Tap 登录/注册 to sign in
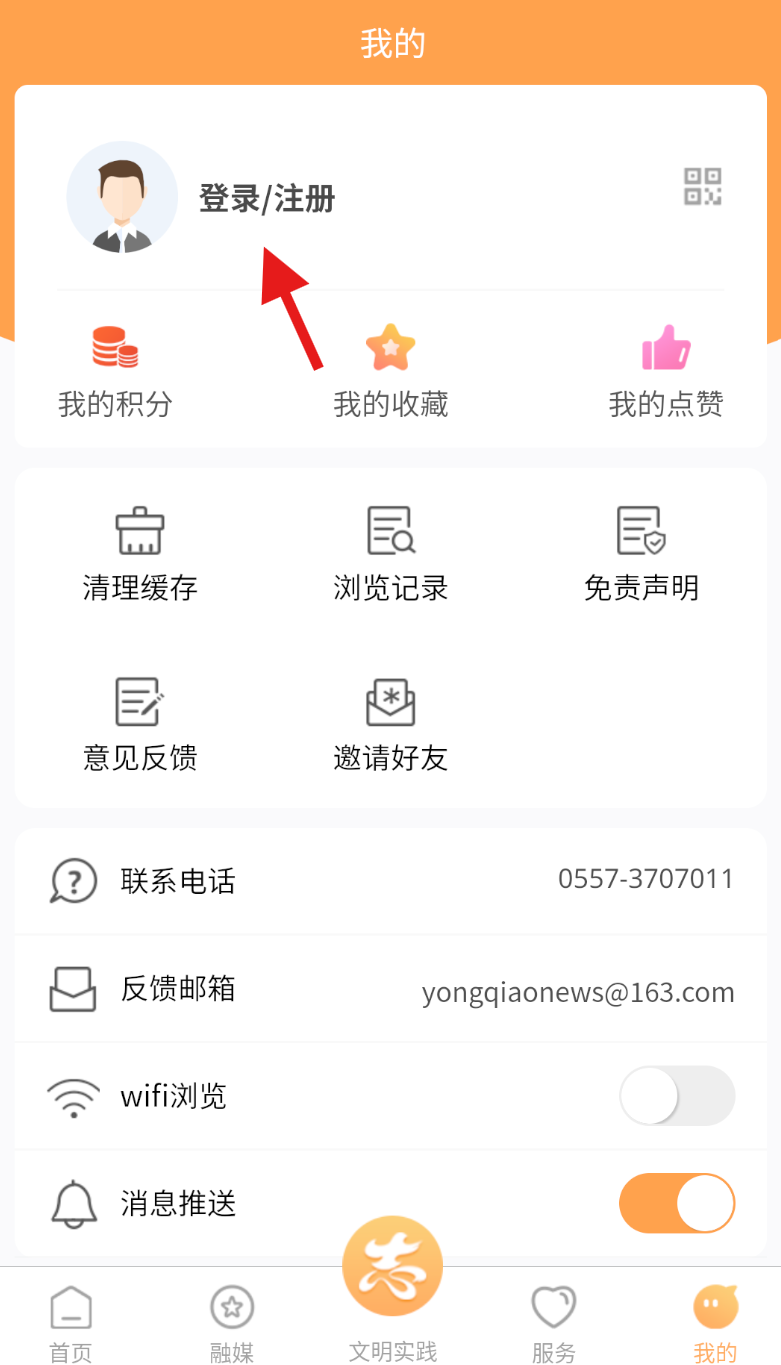This screenshot has height=1365, width=781. pos(267,199)
